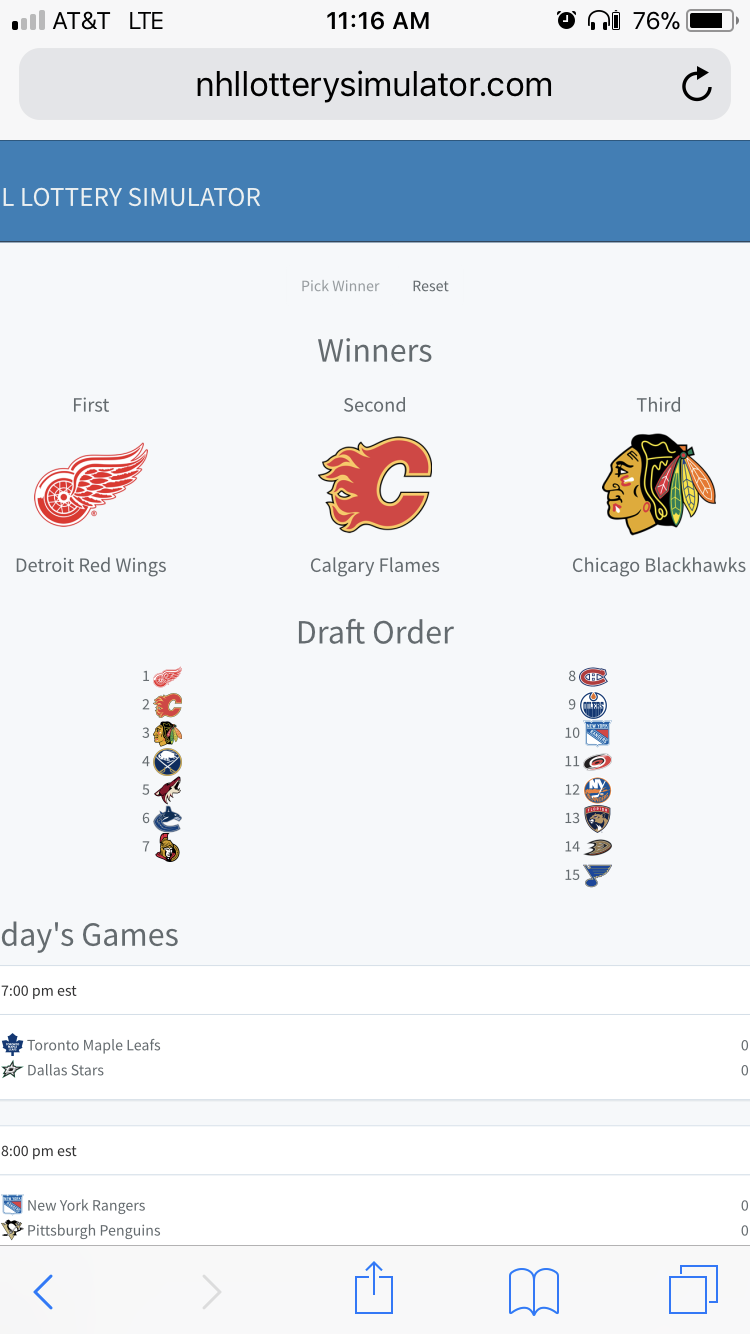Tap the Pick Winner button
This screenshot has height=1334, width=750.
click(340, 286)
